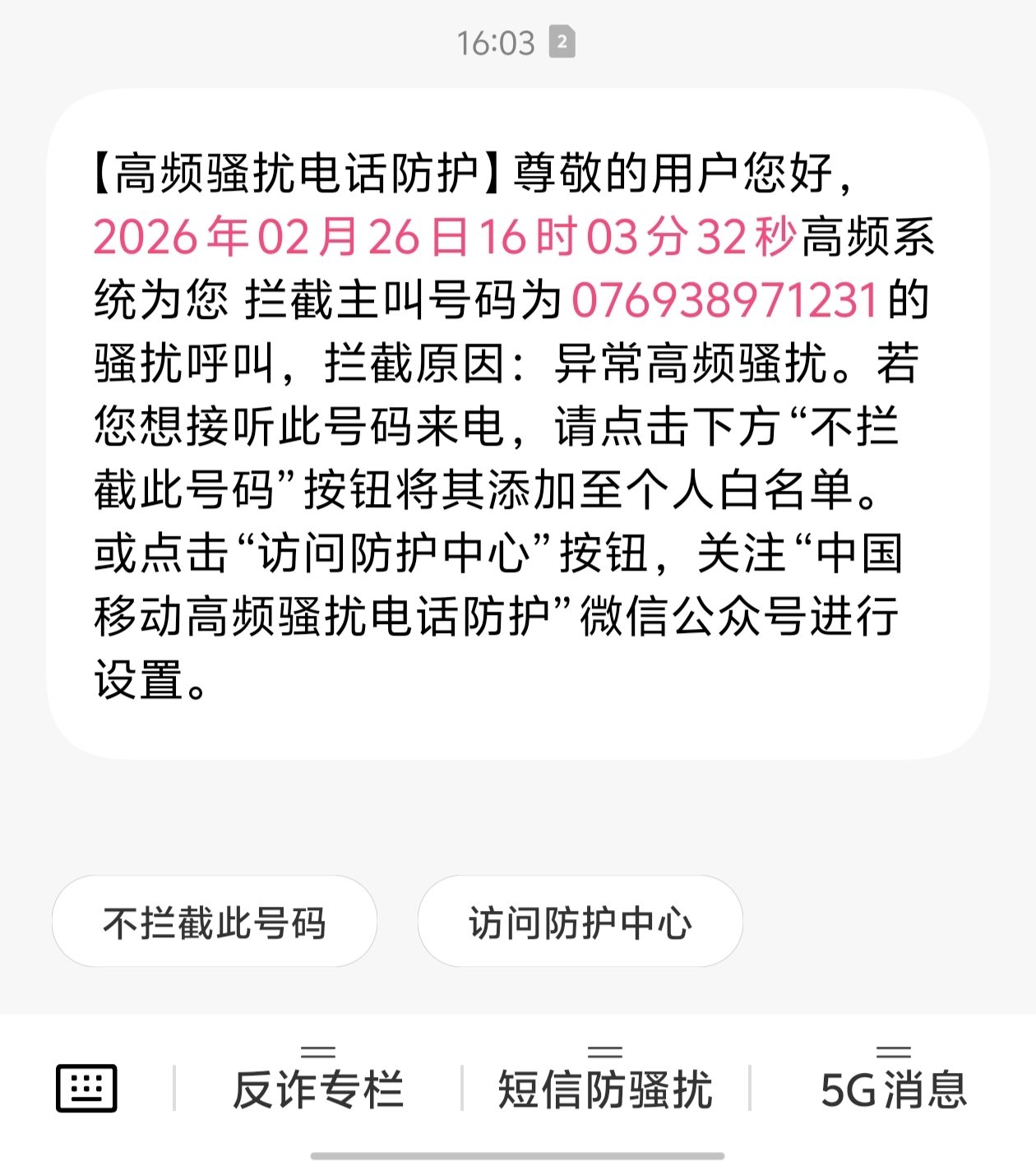Open 访问防护中心 button
The height and width of the screenshot is (1161, 1036).
click(x=580, y=922)
